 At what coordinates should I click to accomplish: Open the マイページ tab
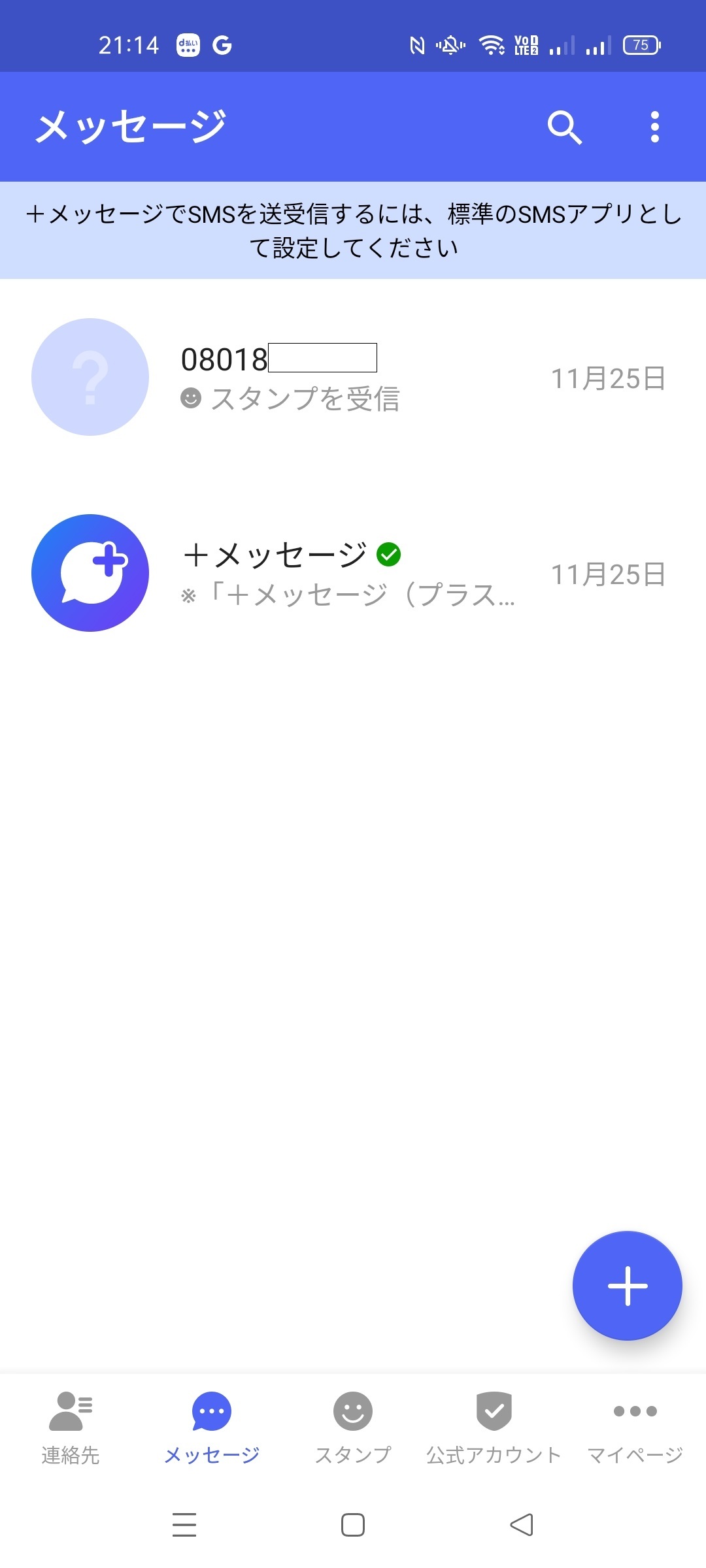tap(635, 1428)
